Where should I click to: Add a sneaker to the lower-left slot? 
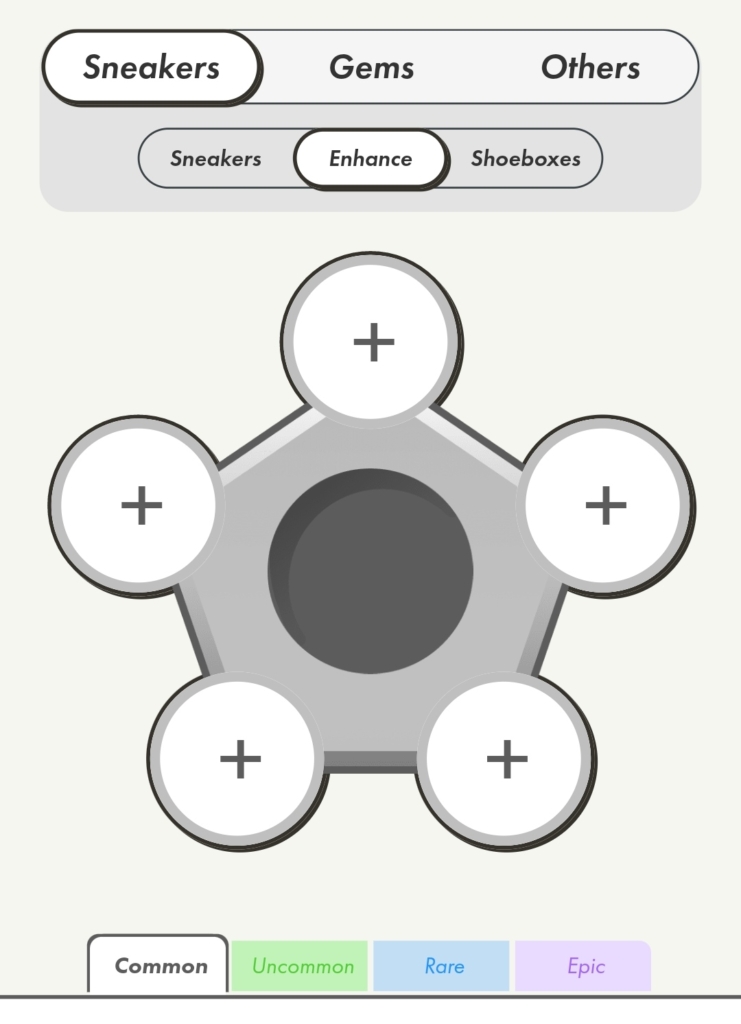pyautogui.click(x=240, y=759)
